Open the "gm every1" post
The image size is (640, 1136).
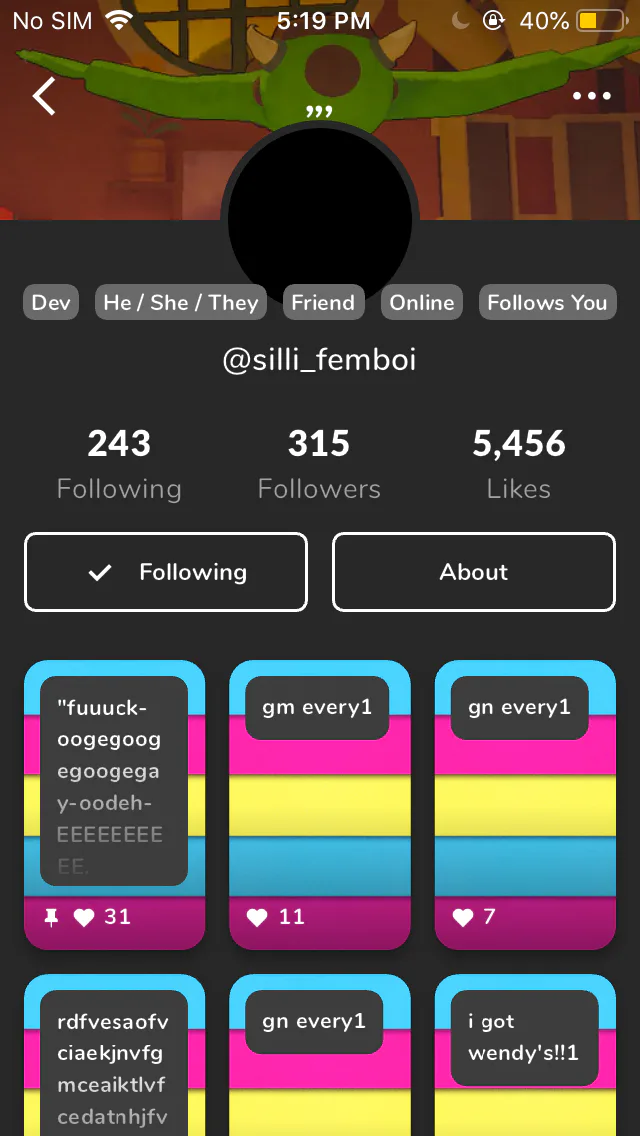[x=320, y=804]
